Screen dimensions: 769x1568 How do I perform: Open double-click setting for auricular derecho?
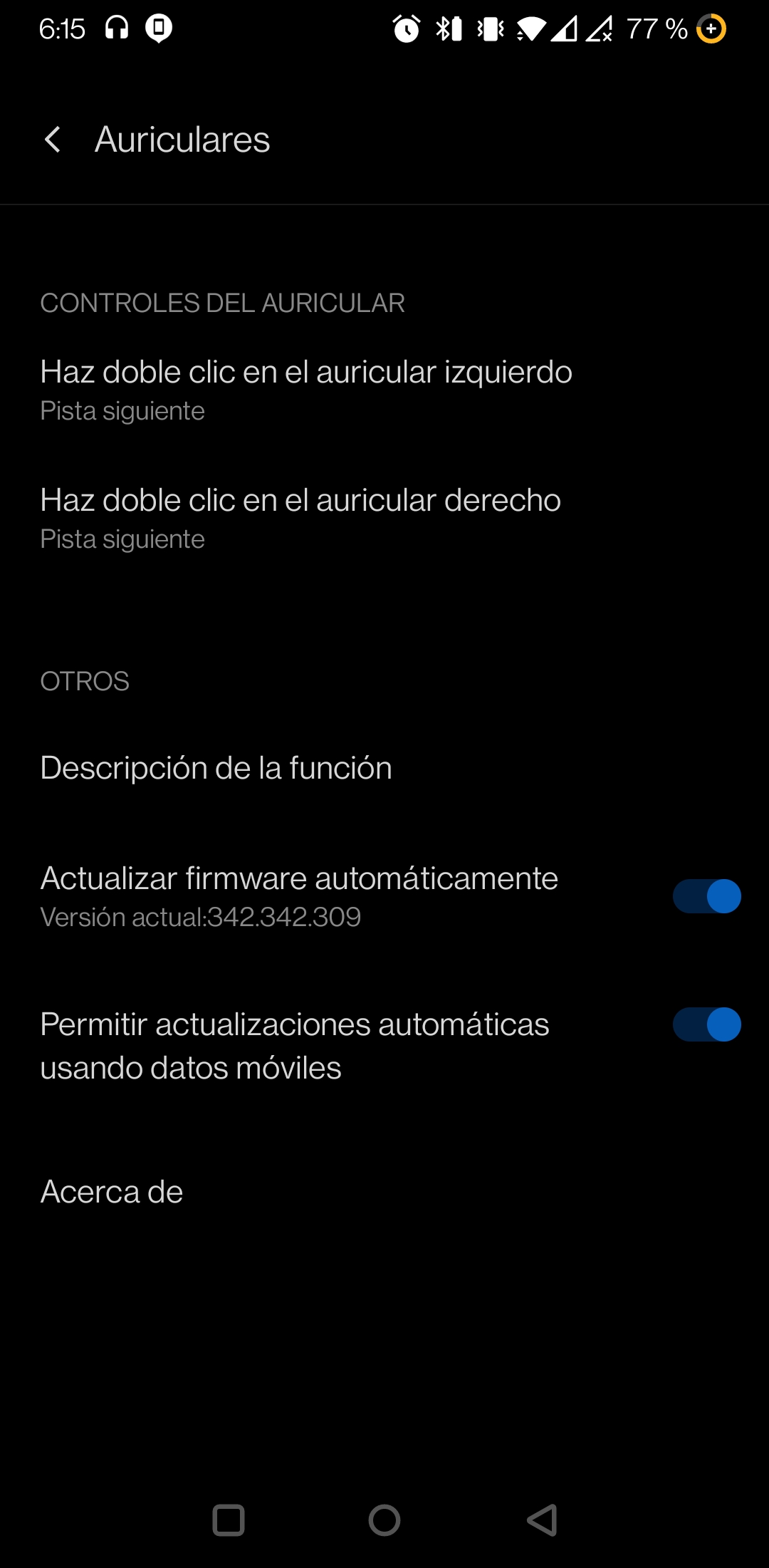coord(384,519)
